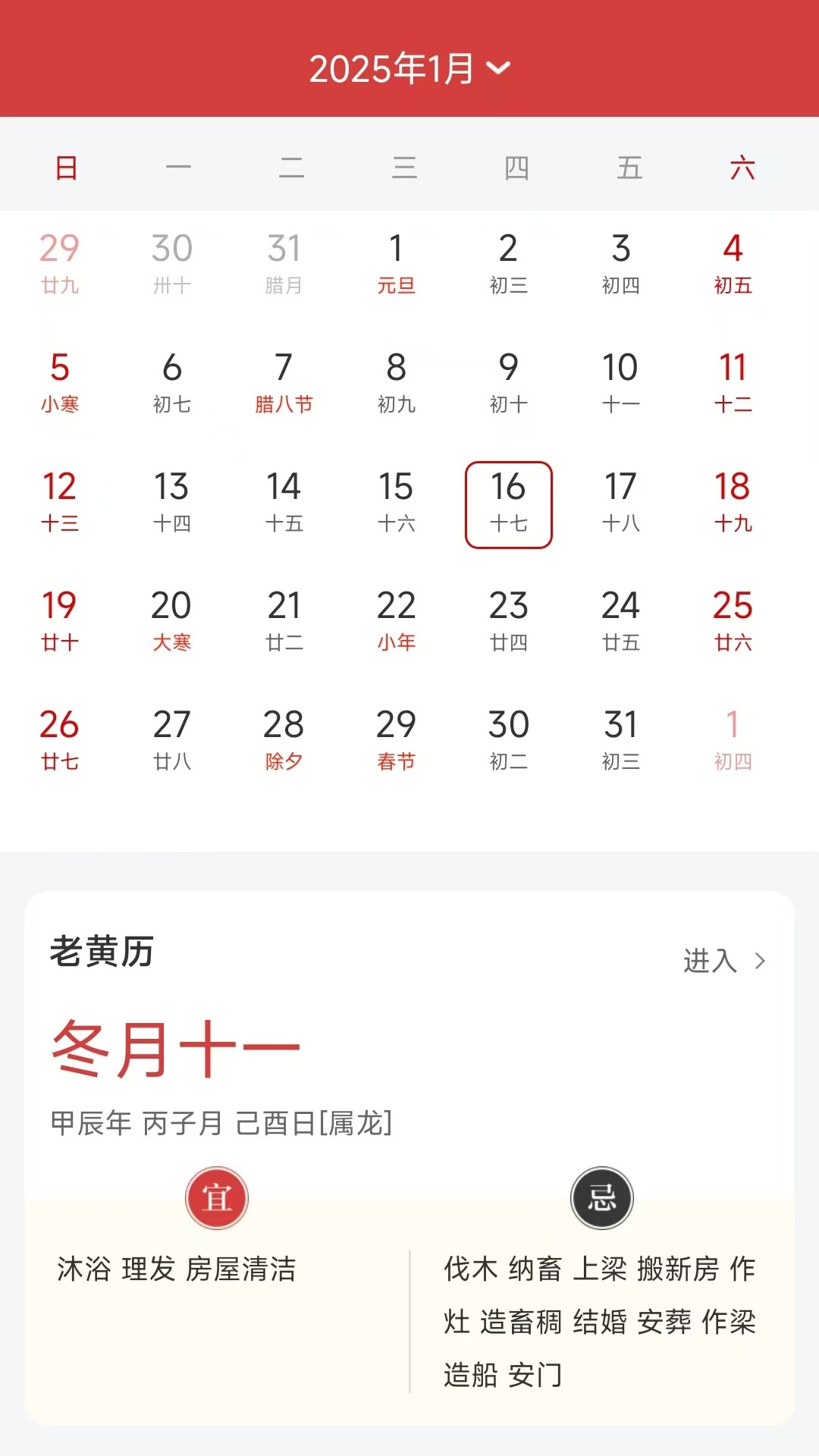Select February 1 初四 of next month

pyautogui.click(x=733, y=739)
